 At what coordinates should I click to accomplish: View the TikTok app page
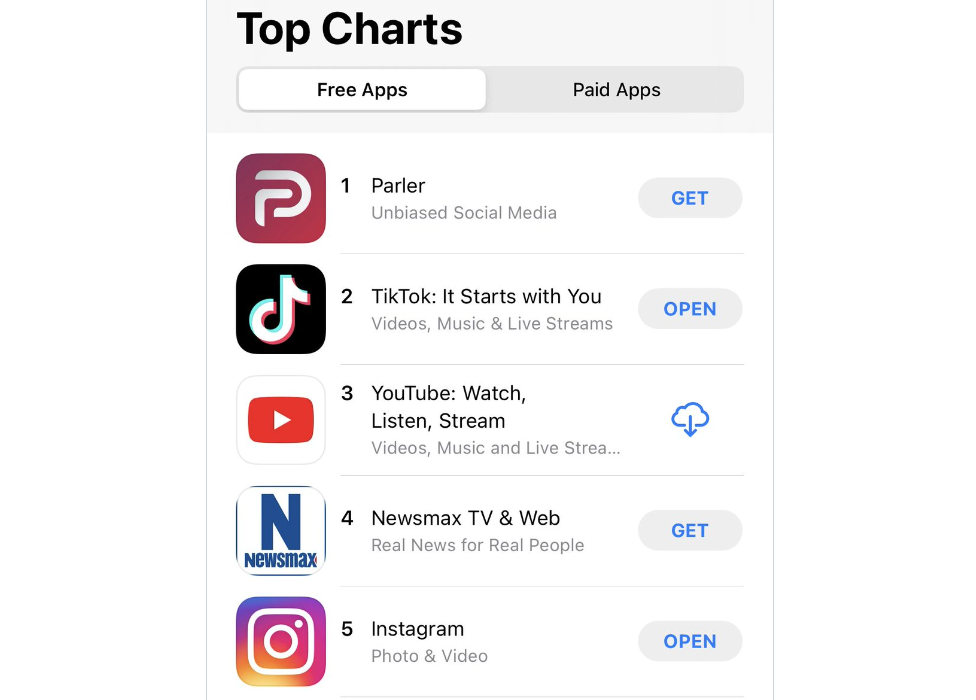pos(486,309)
